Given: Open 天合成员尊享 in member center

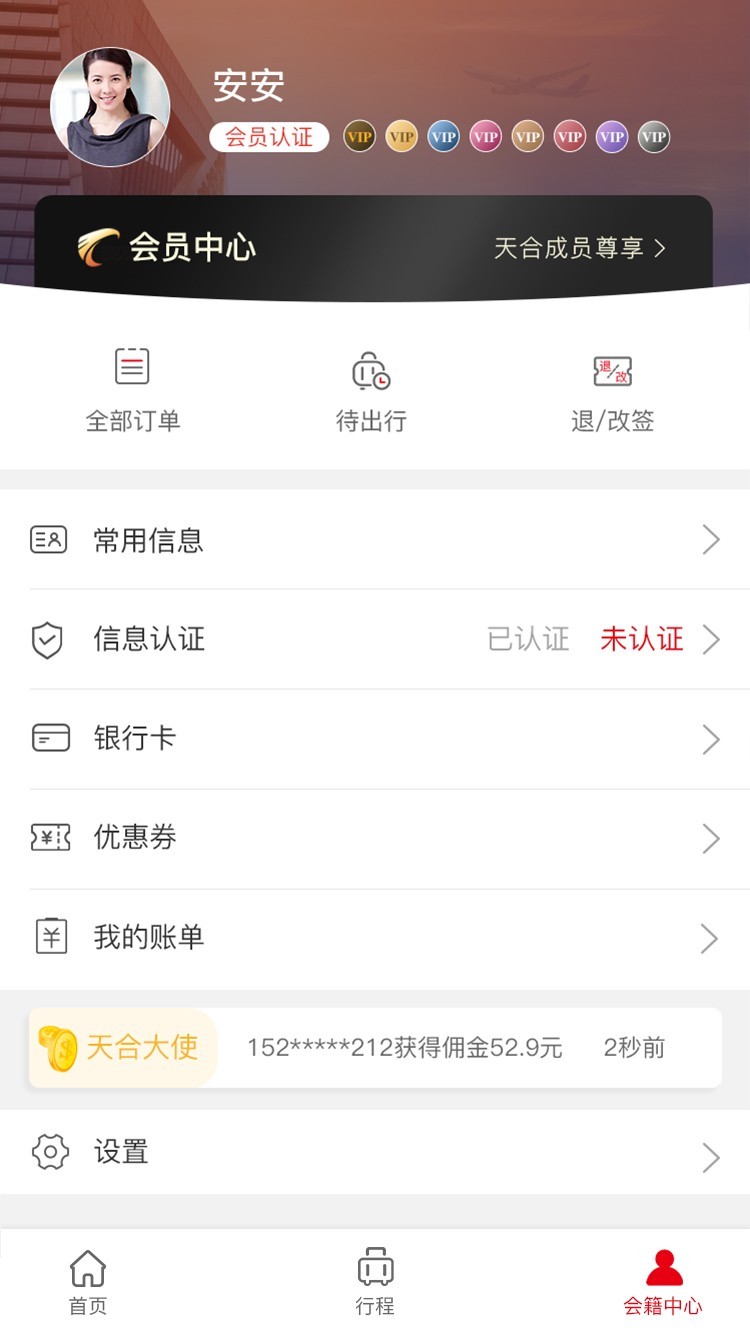Looking at the screenshot, I should pyautogui.click(x=579, y=248).
